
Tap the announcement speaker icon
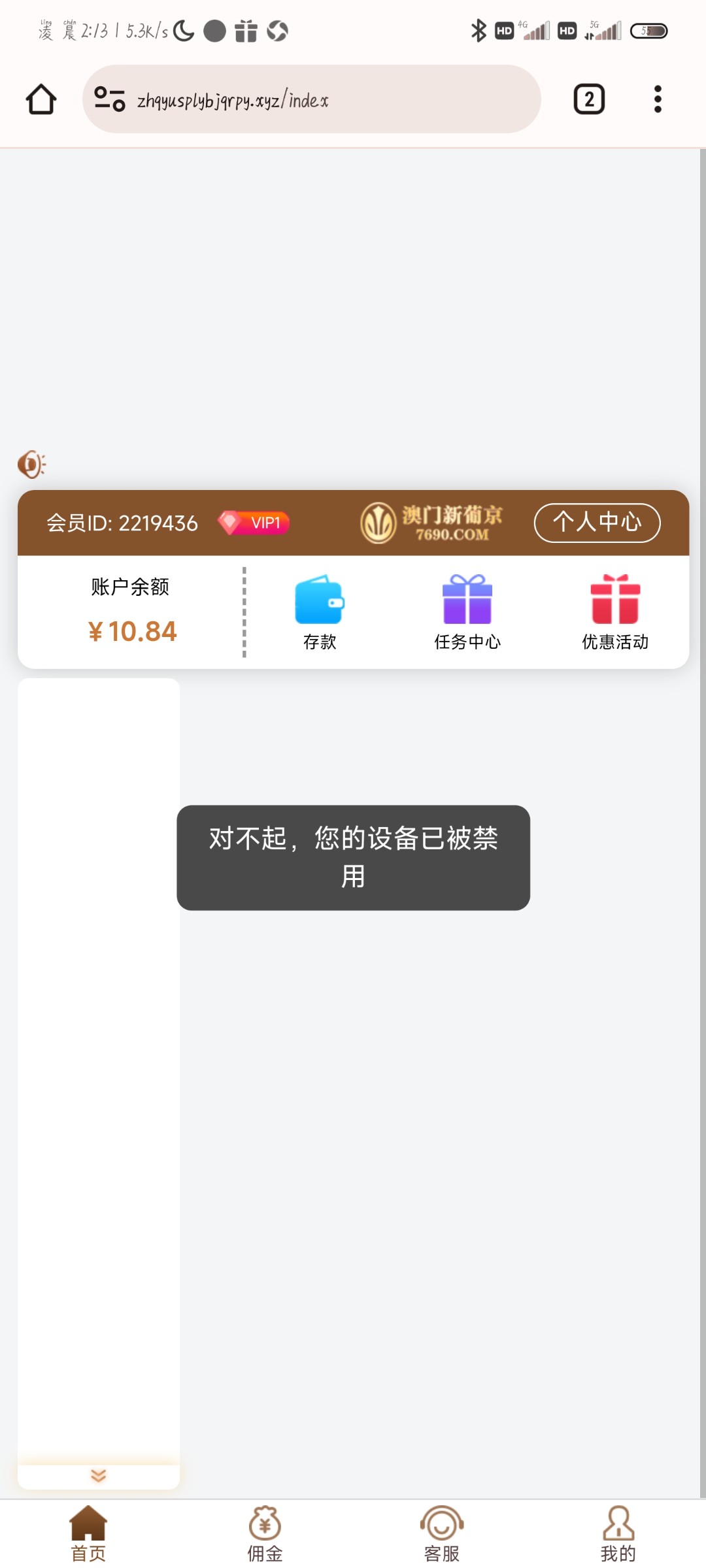point(31,465)
